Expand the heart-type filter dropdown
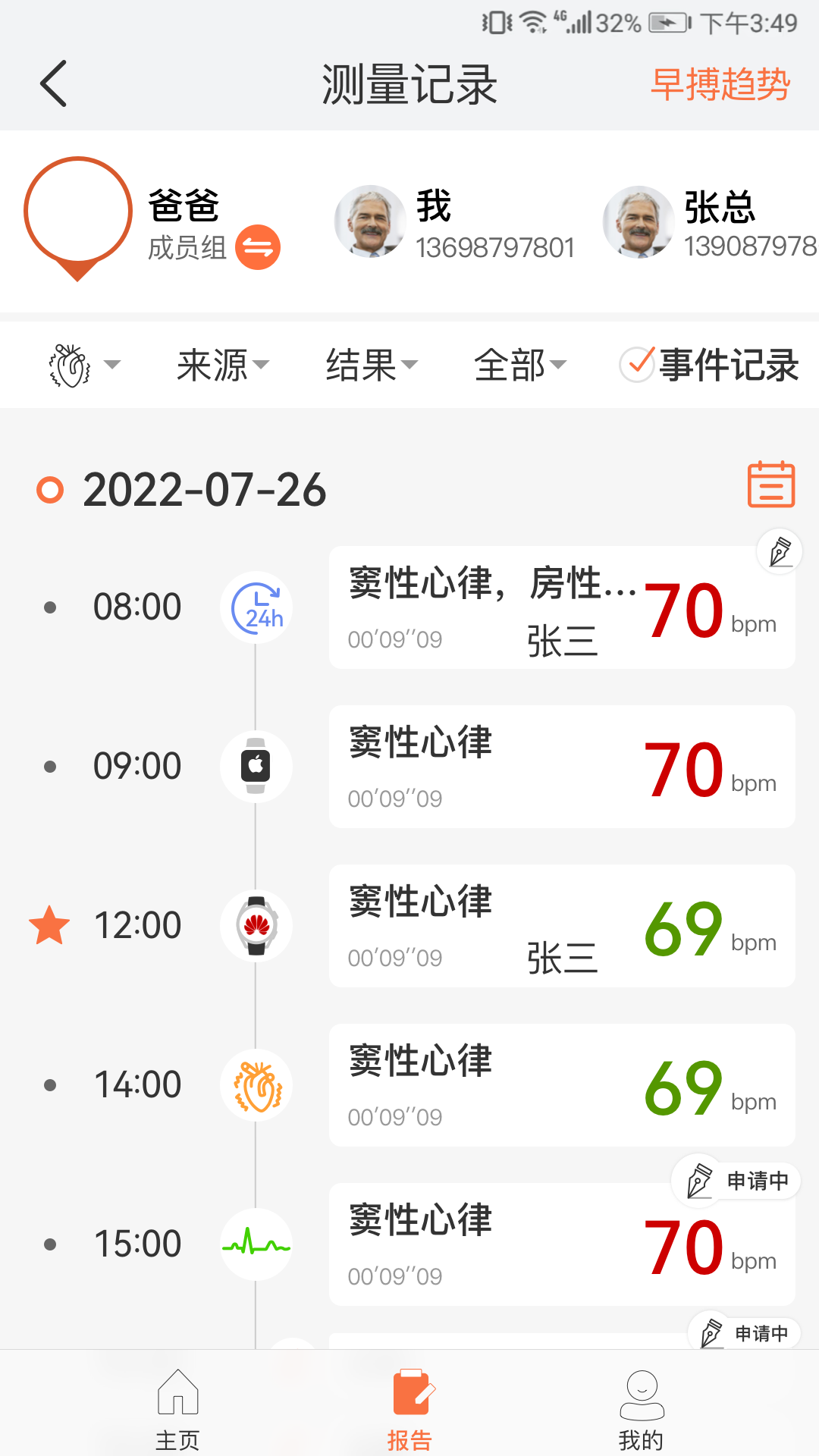Viewport: 819px width, 1456px height. point(83,366)
